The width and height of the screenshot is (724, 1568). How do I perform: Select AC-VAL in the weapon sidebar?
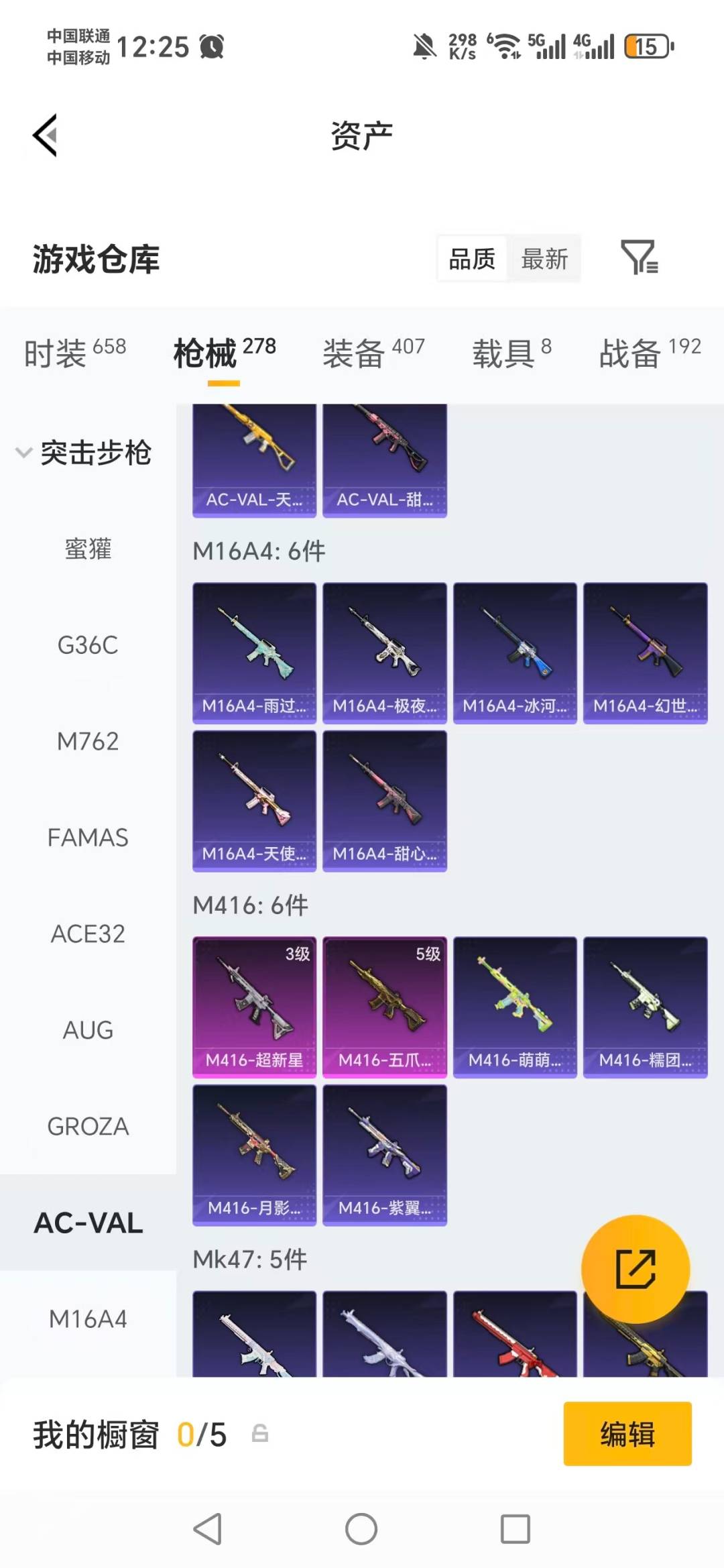[x=88, y=1222]
